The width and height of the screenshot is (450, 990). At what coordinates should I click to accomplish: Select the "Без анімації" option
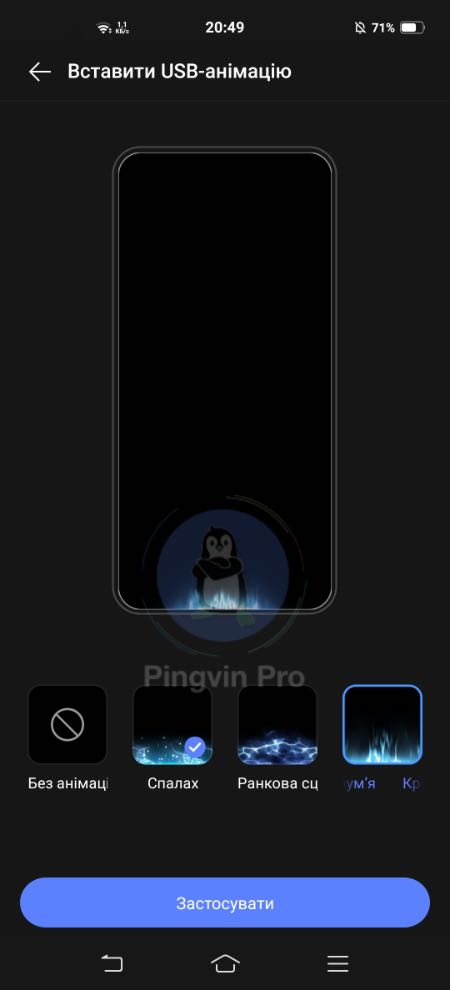68,725
